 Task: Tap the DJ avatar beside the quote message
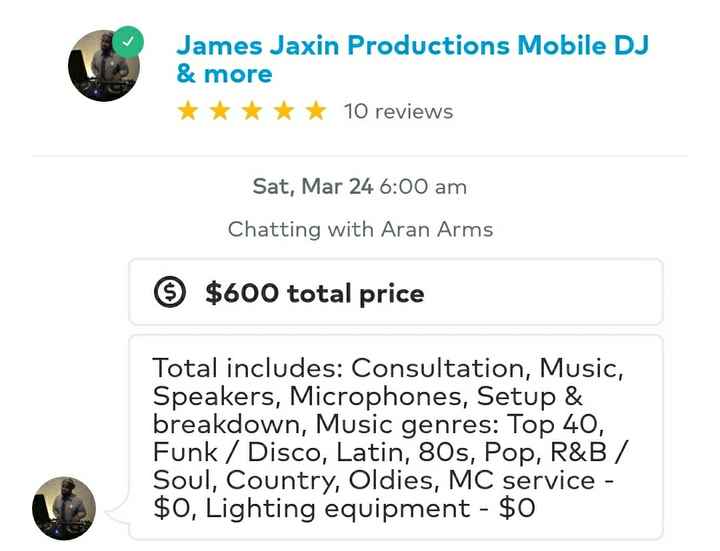point(64,508)
